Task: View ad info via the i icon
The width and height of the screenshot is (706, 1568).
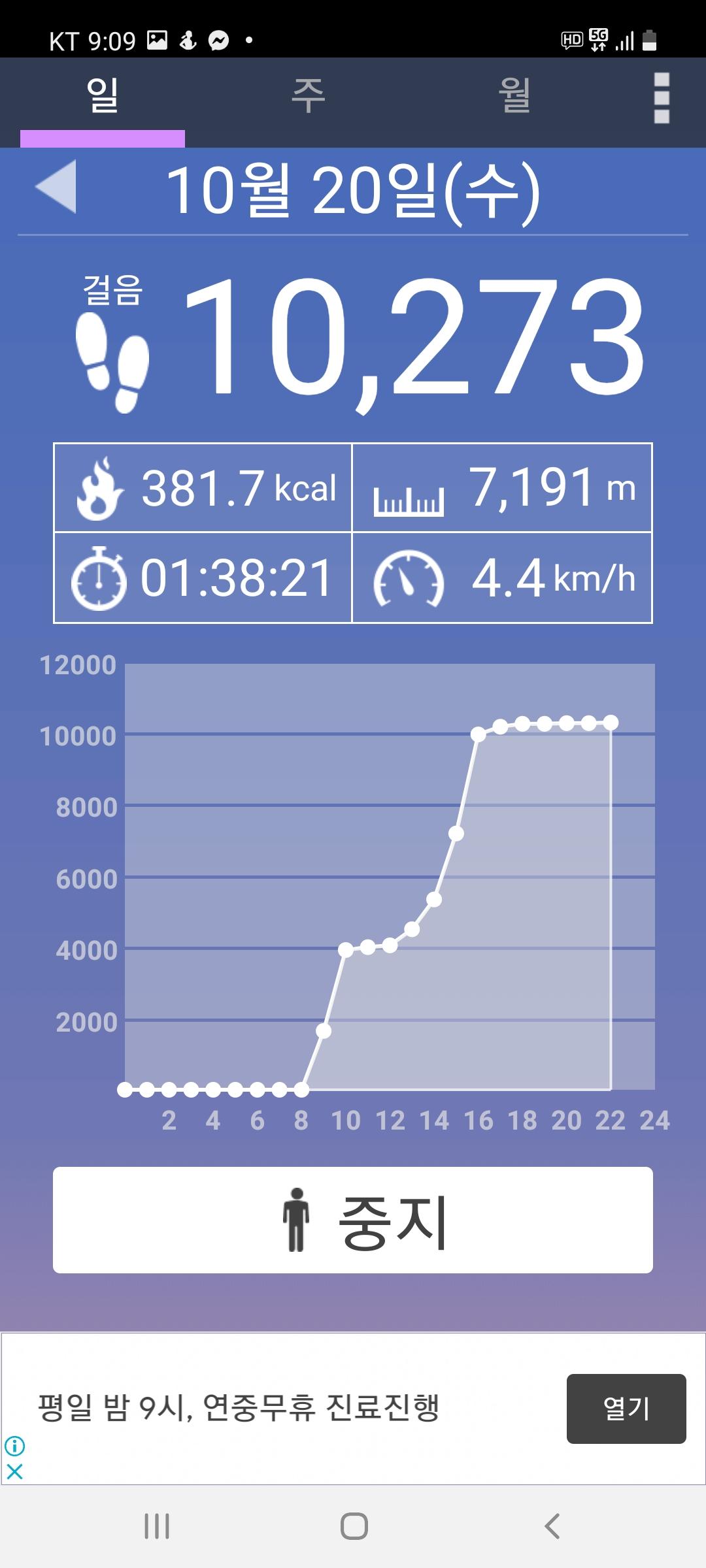Action: click(14, 1446)
